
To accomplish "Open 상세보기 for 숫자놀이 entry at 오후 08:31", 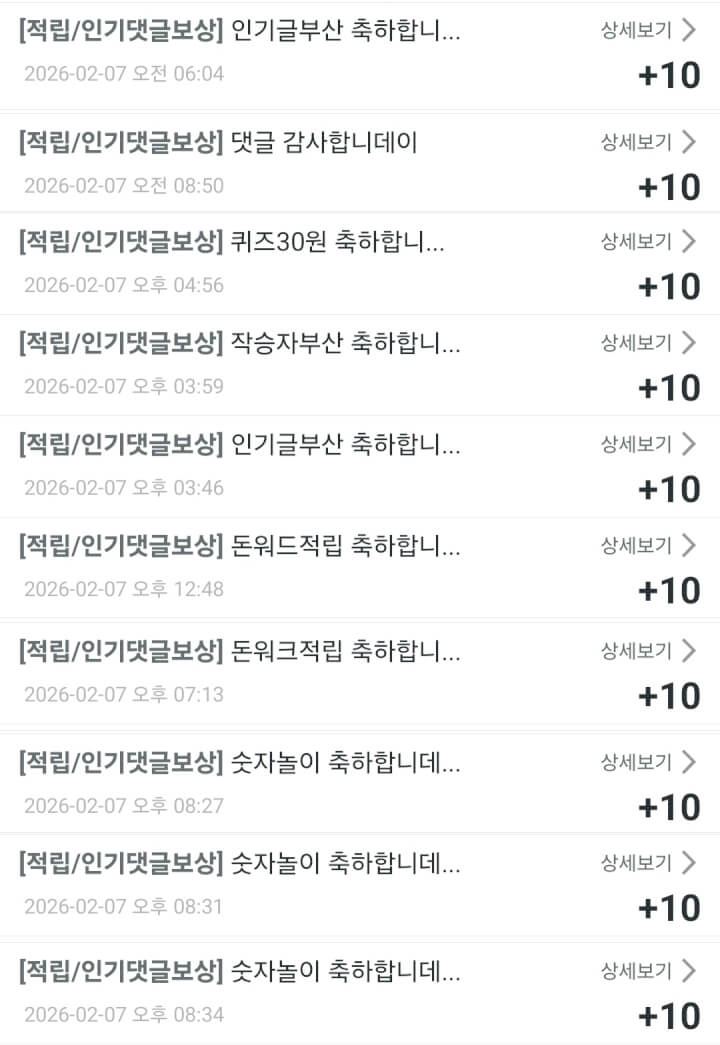I will (647, 863).
